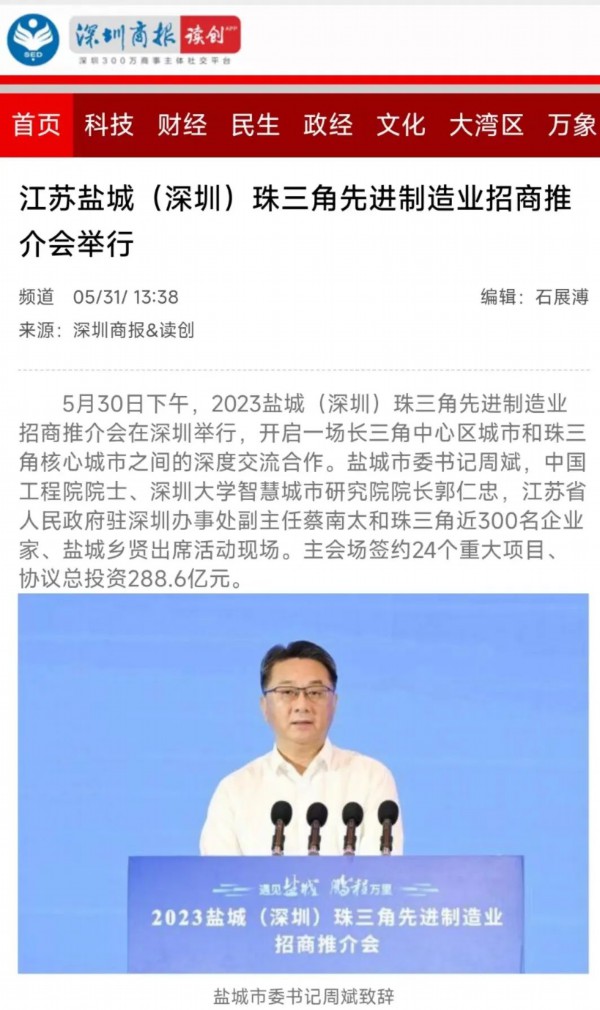
Task: Switch to the 大湾区 tab
Action: 486,125
